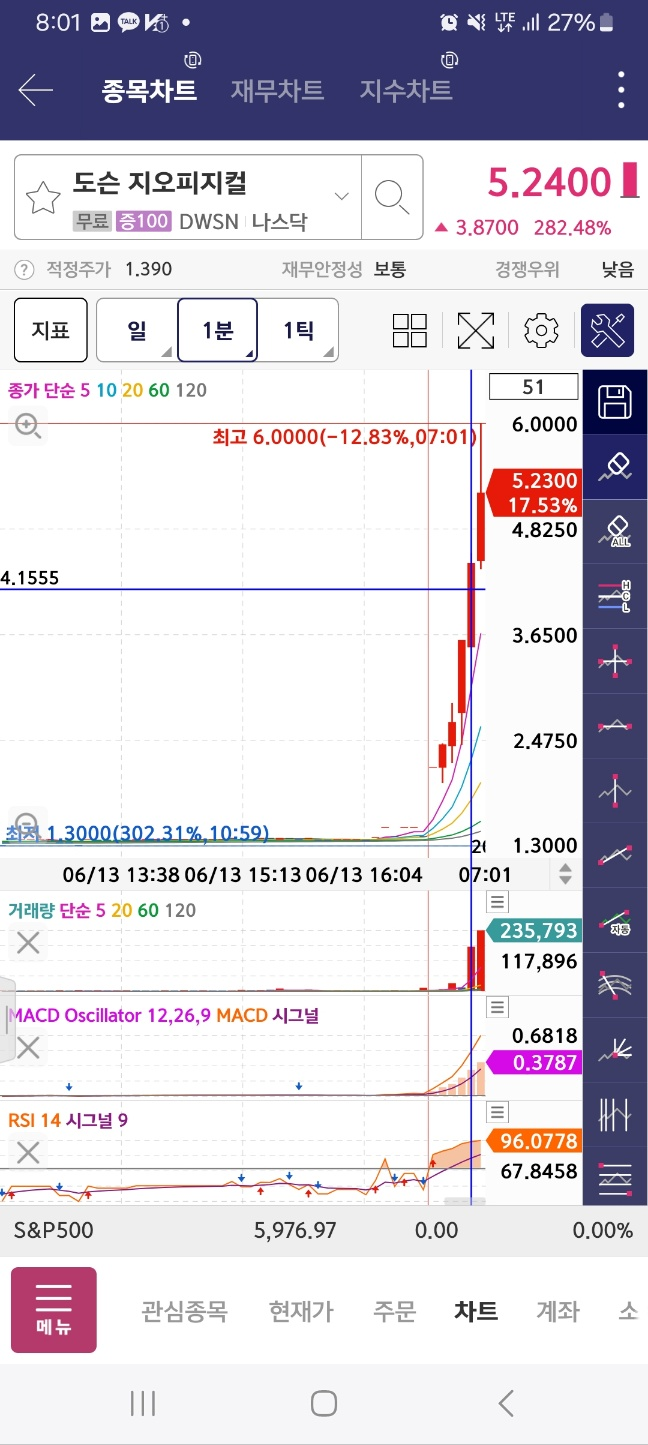This screenshot has width=648, height=1445.
Task: Add 도손 지오피지컬 to favorites star
Action: (43, 197)
